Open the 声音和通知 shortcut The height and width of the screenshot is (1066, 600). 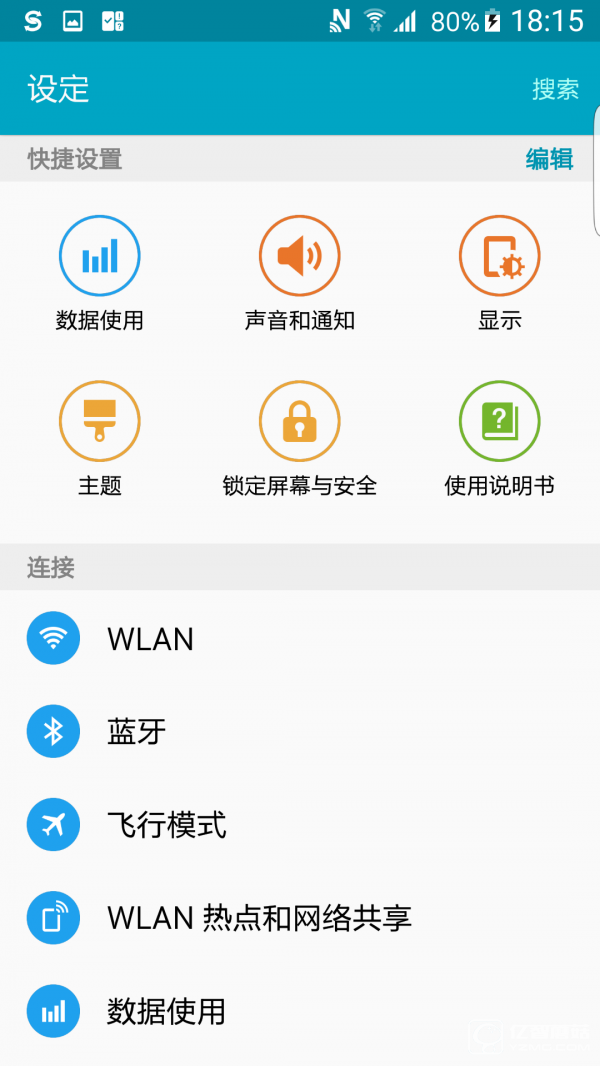click(x=300, y=274)
